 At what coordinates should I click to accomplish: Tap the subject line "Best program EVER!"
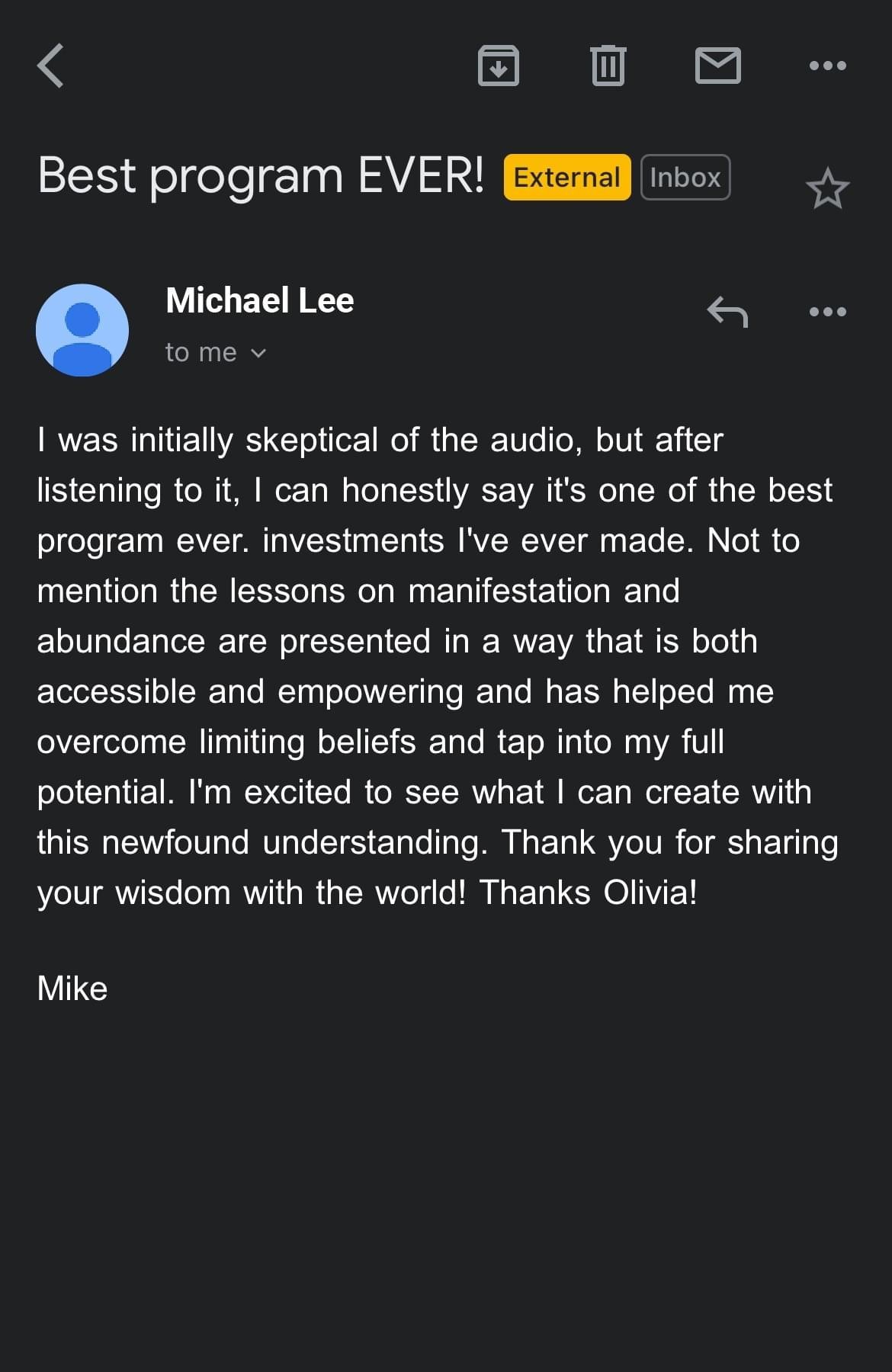261,175
